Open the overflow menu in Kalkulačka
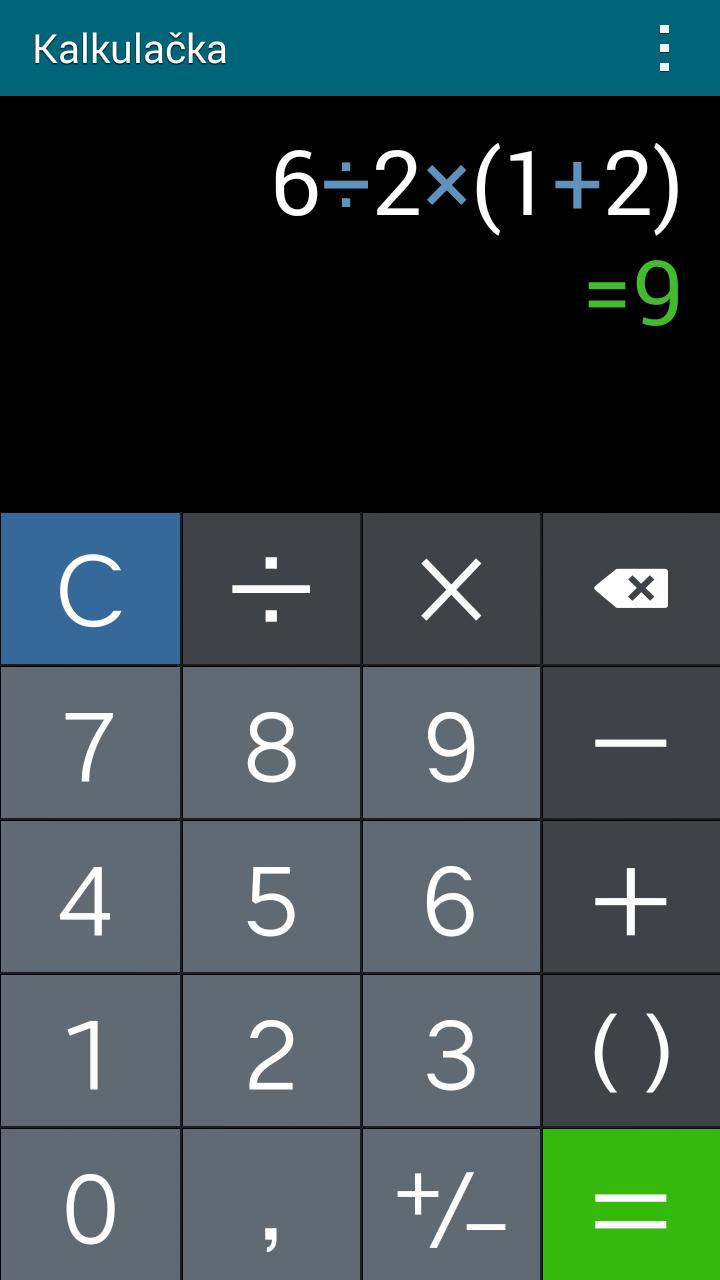720x1280 pixels. point(664,48)
